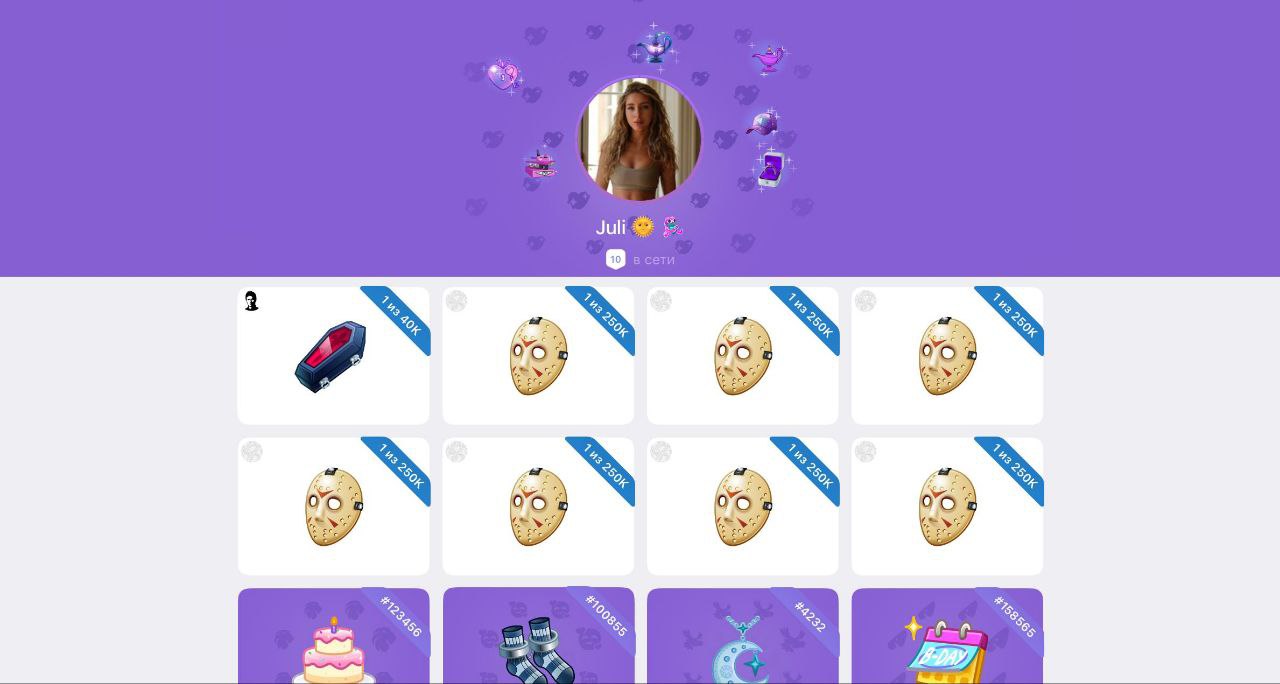Viewport: 1280px width, 684px height.
Task: Open the birthday cake gift #123456
Action: 333,642
